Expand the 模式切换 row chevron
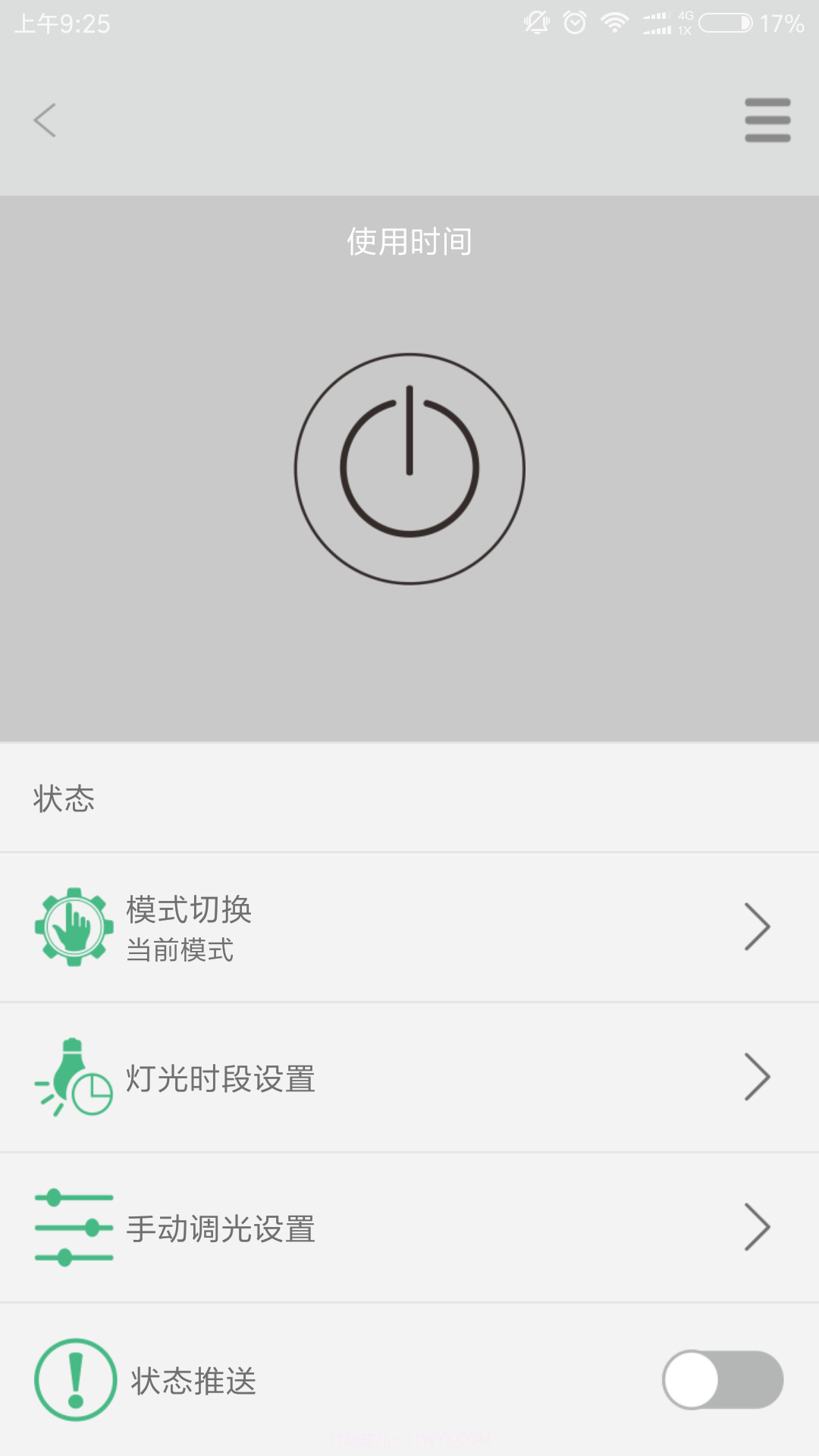Screen dimensions: 819x1456 click(x=756, y=926)
